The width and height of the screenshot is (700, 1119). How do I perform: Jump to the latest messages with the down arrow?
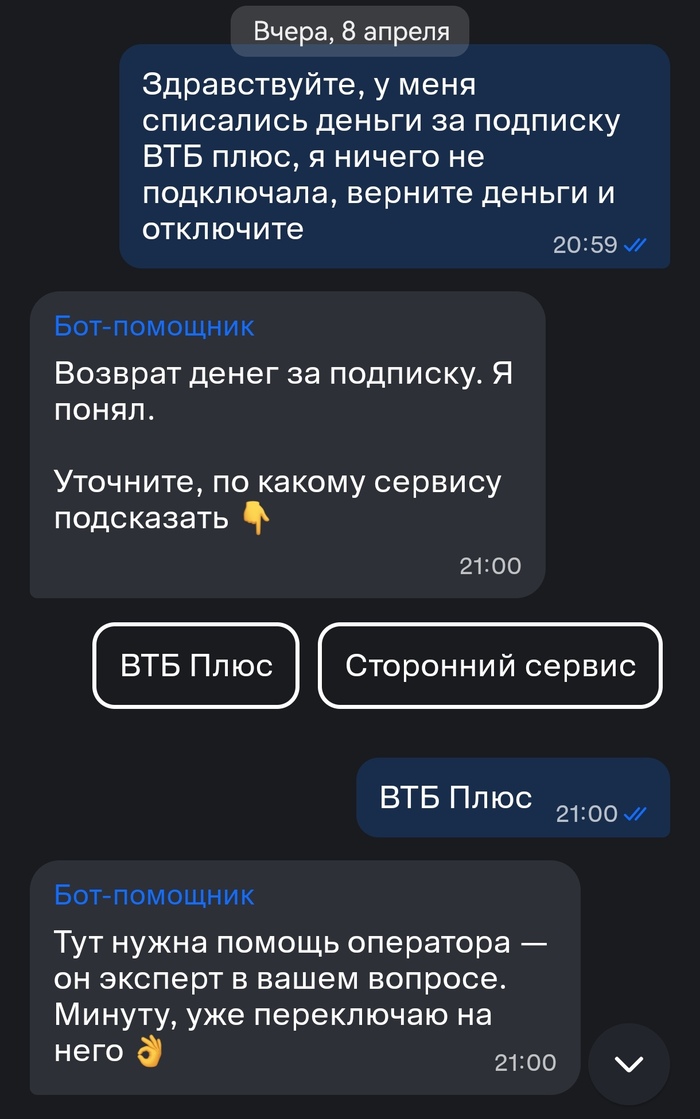(629, 1064)
